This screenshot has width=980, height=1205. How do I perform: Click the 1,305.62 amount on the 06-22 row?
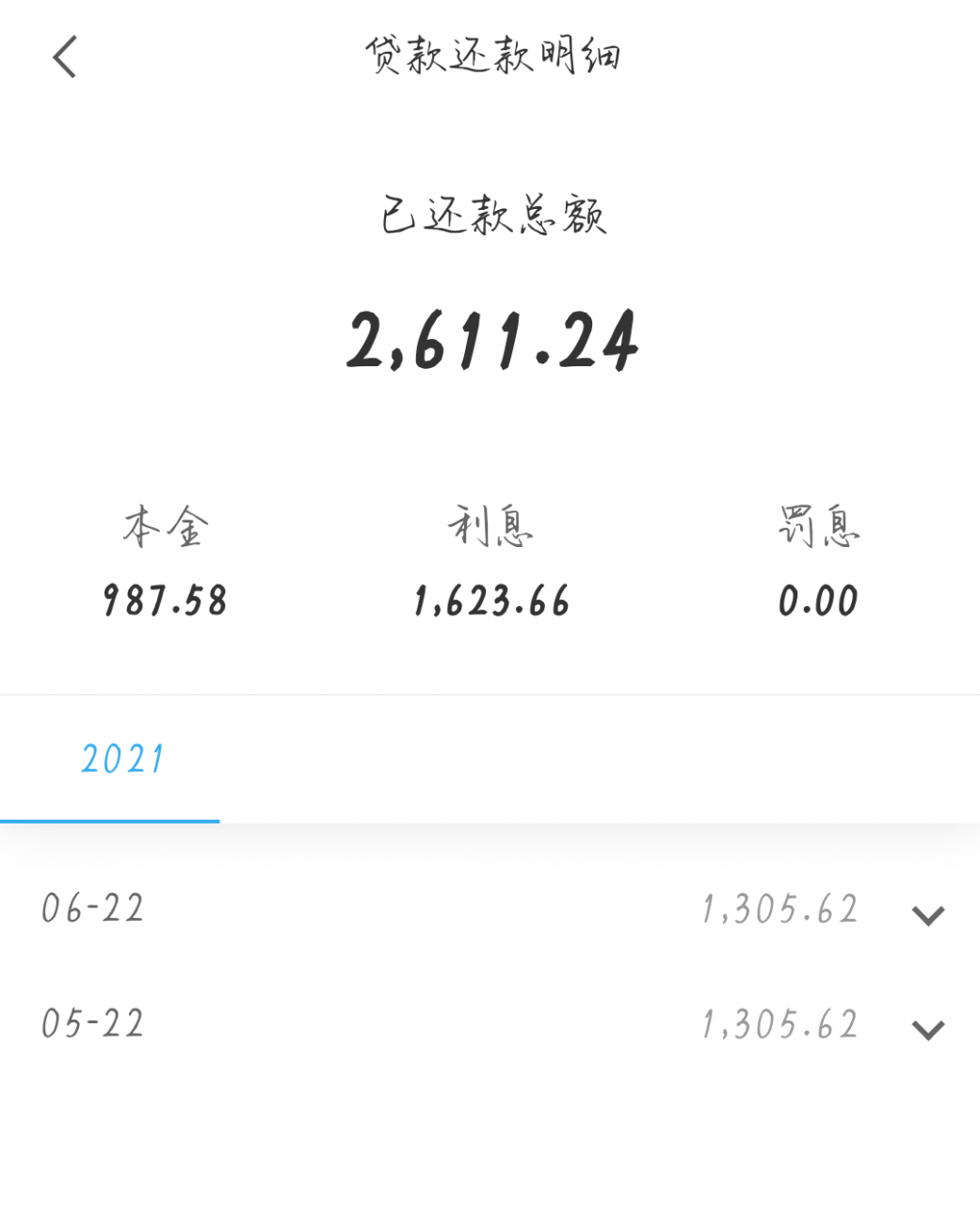779,909
